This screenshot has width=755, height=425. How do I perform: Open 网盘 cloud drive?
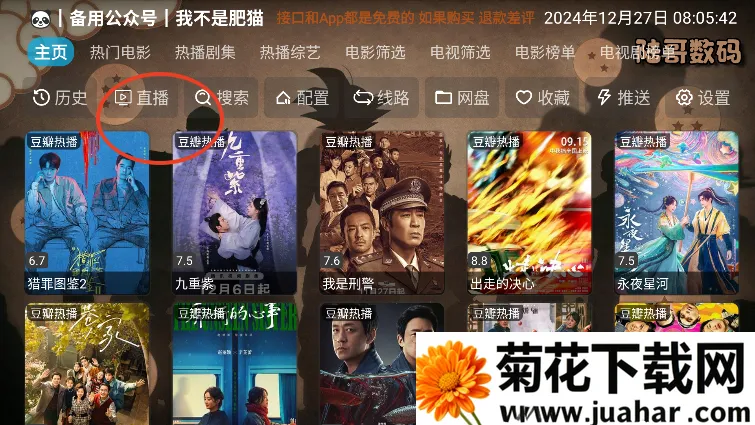[463, 98]
